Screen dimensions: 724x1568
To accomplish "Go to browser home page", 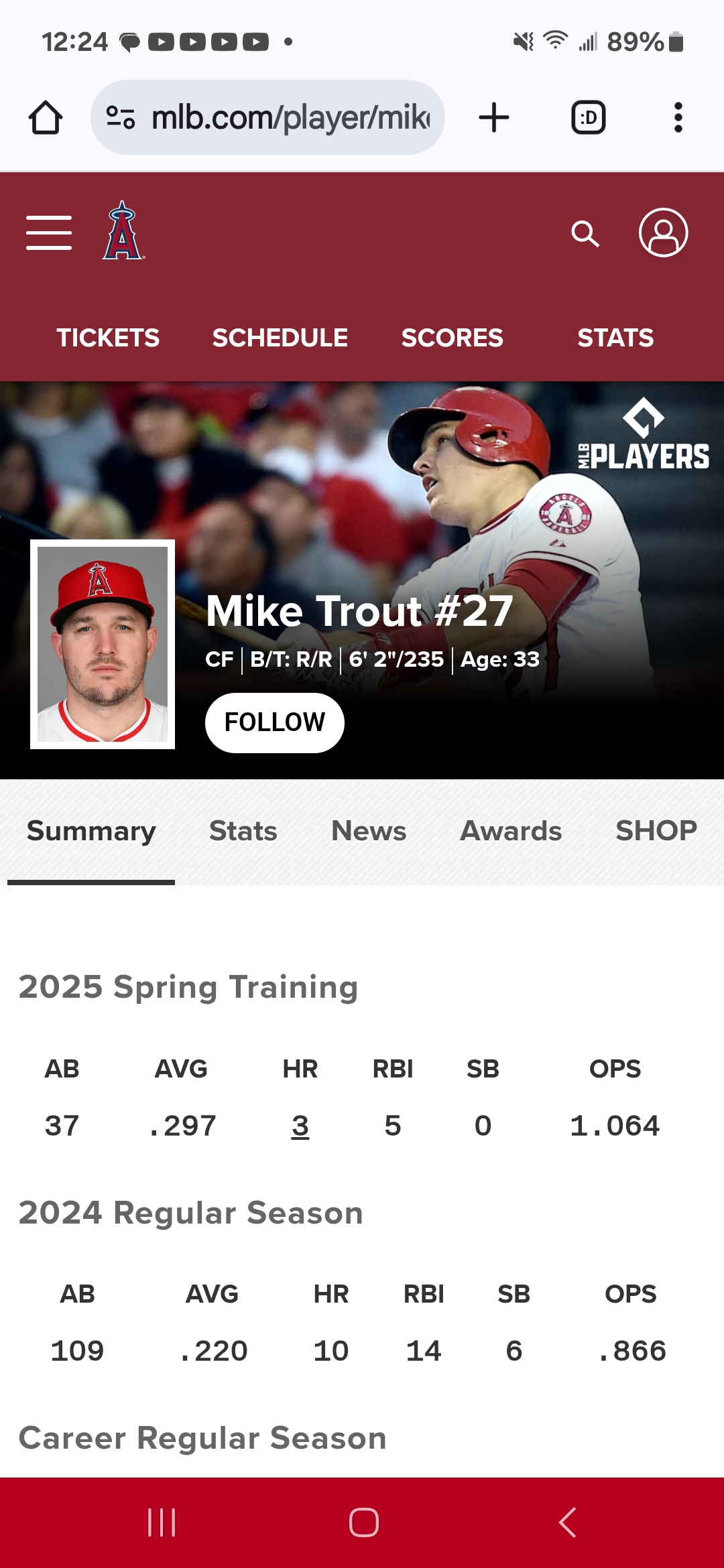I will (46, 118).
